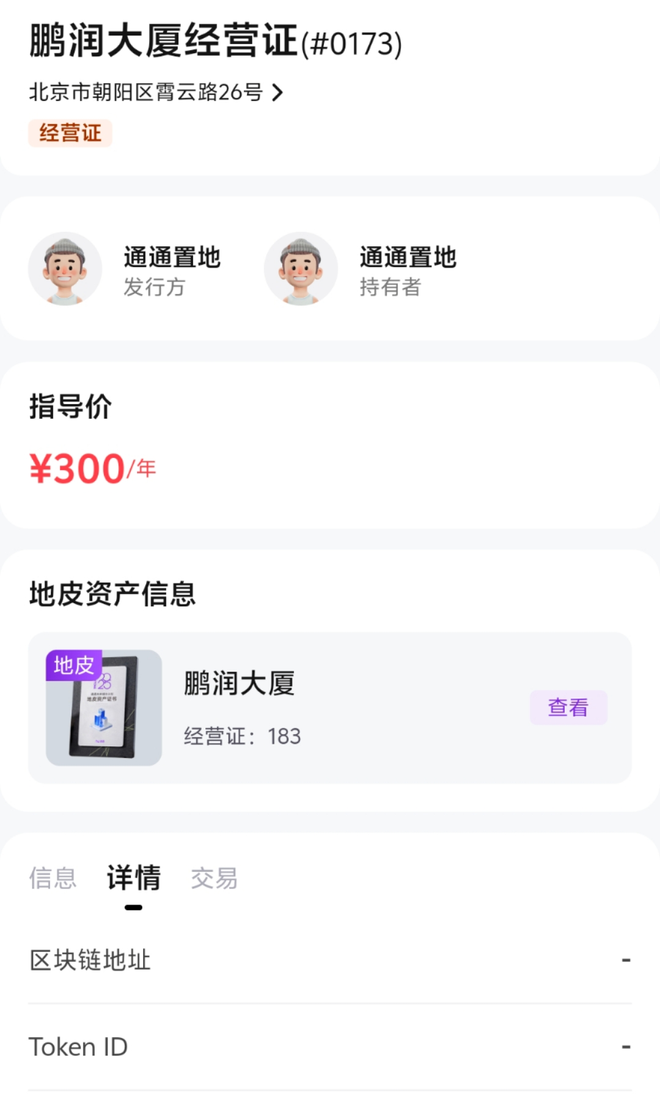
Task: Tap the 查看 button for 鹏润大厦
Action: click(568, 707)
